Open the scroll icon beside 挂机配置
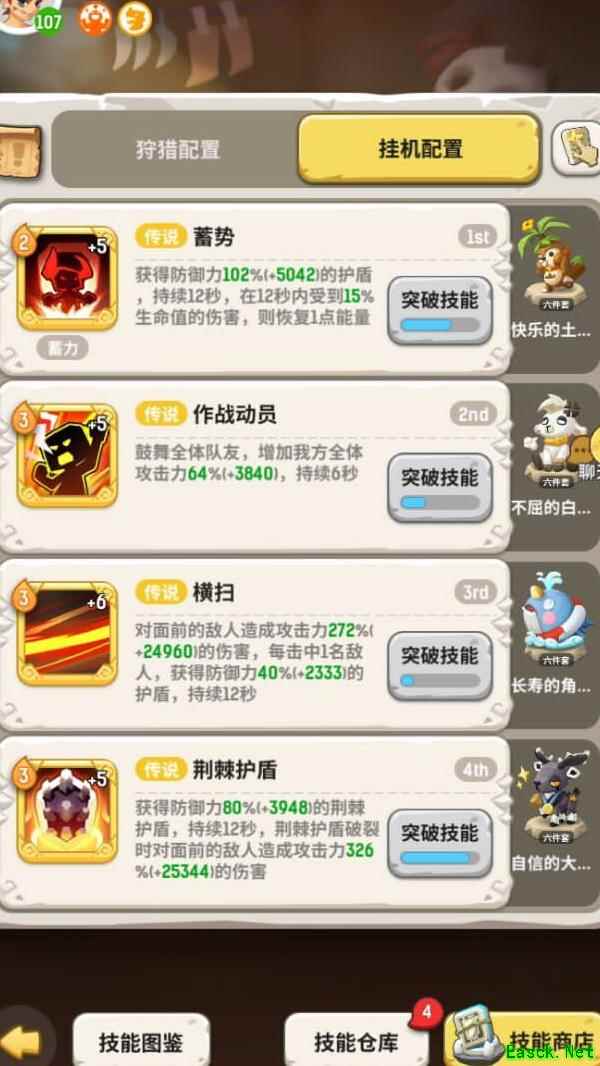600x1066 pixels. coord(574,148)
